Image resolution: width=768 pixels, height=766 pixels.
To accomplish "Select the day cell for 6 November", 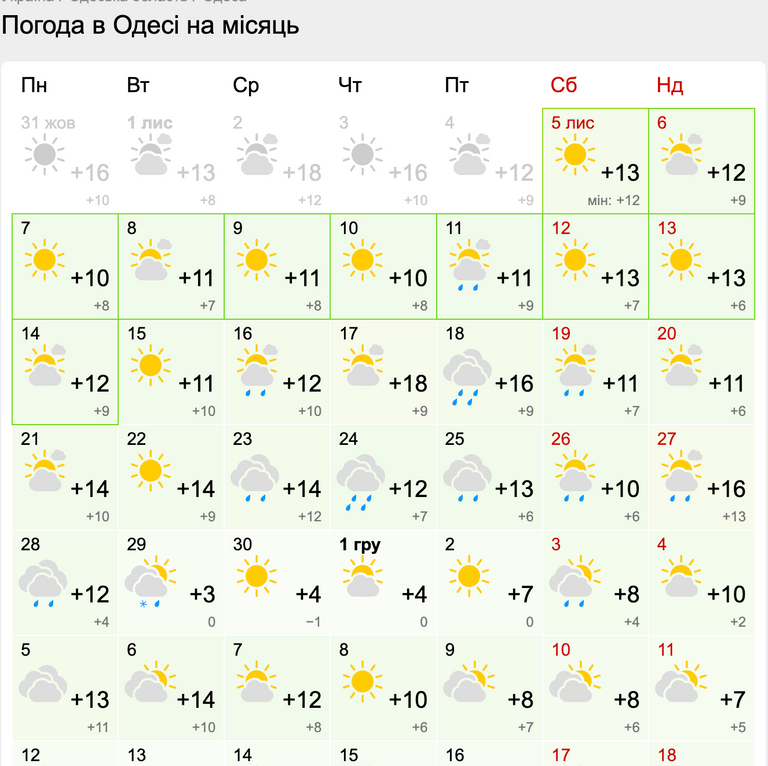I will pyautogui.click(x=701, y=160).
